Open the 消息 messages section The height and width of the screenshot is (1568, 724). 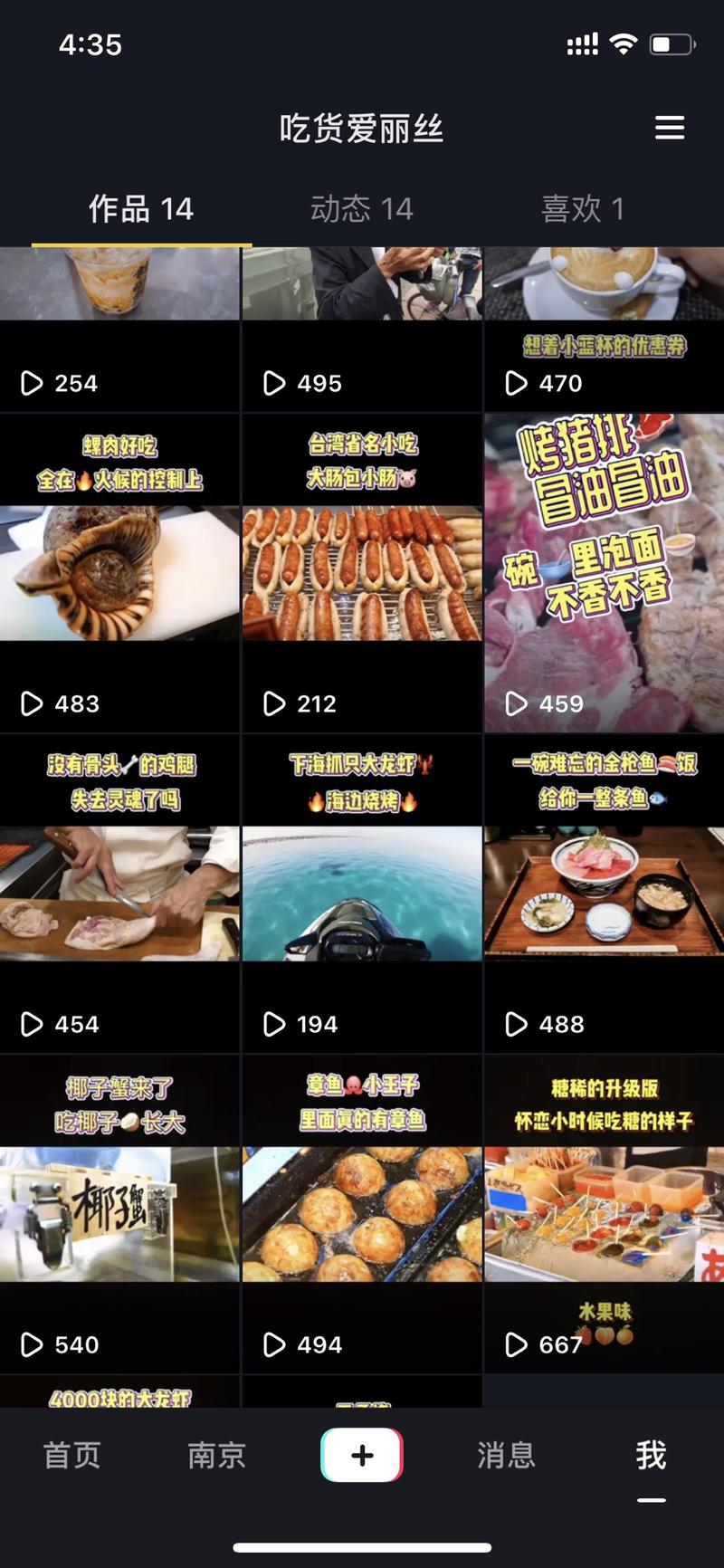coord(506,1455)
